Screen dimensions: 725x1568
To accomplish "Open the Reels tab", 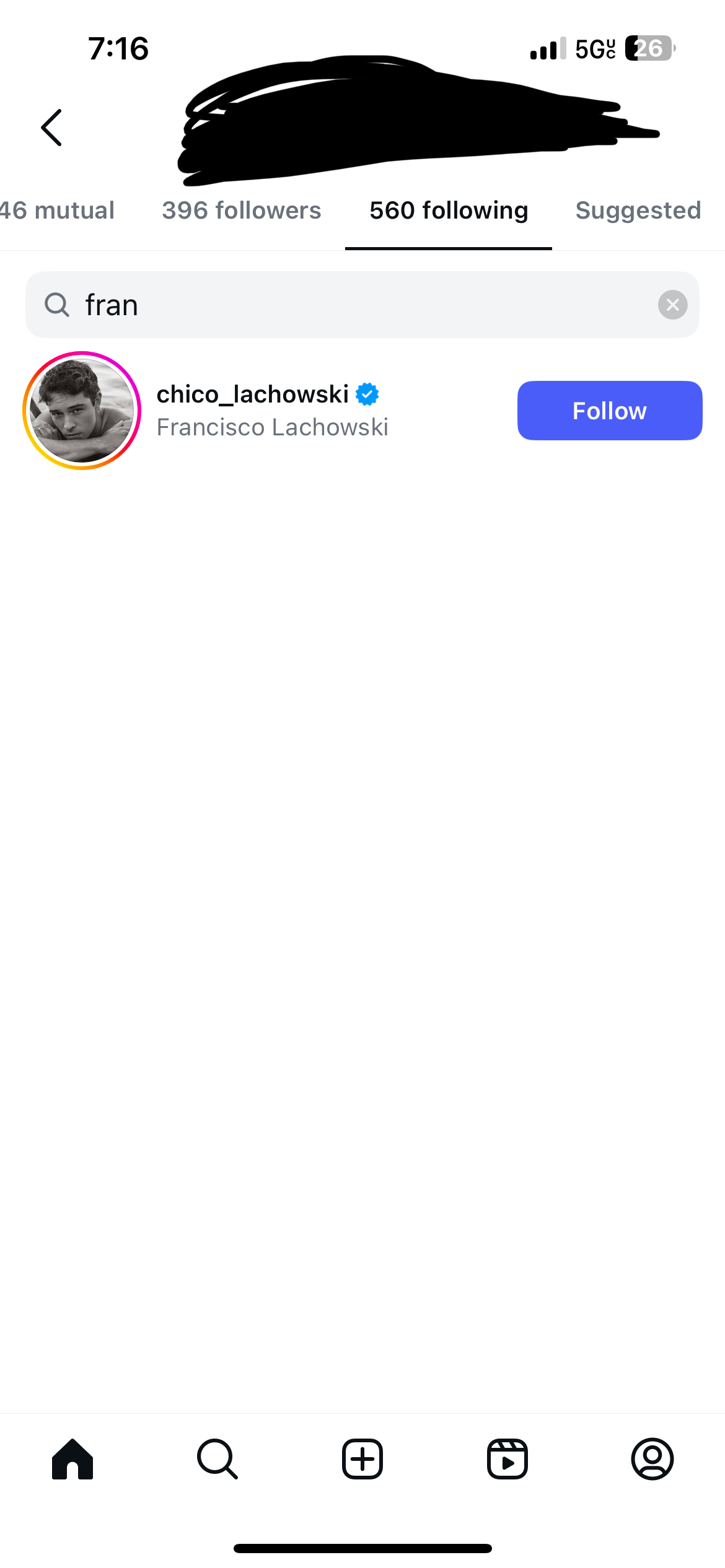I will [507, 1459].
